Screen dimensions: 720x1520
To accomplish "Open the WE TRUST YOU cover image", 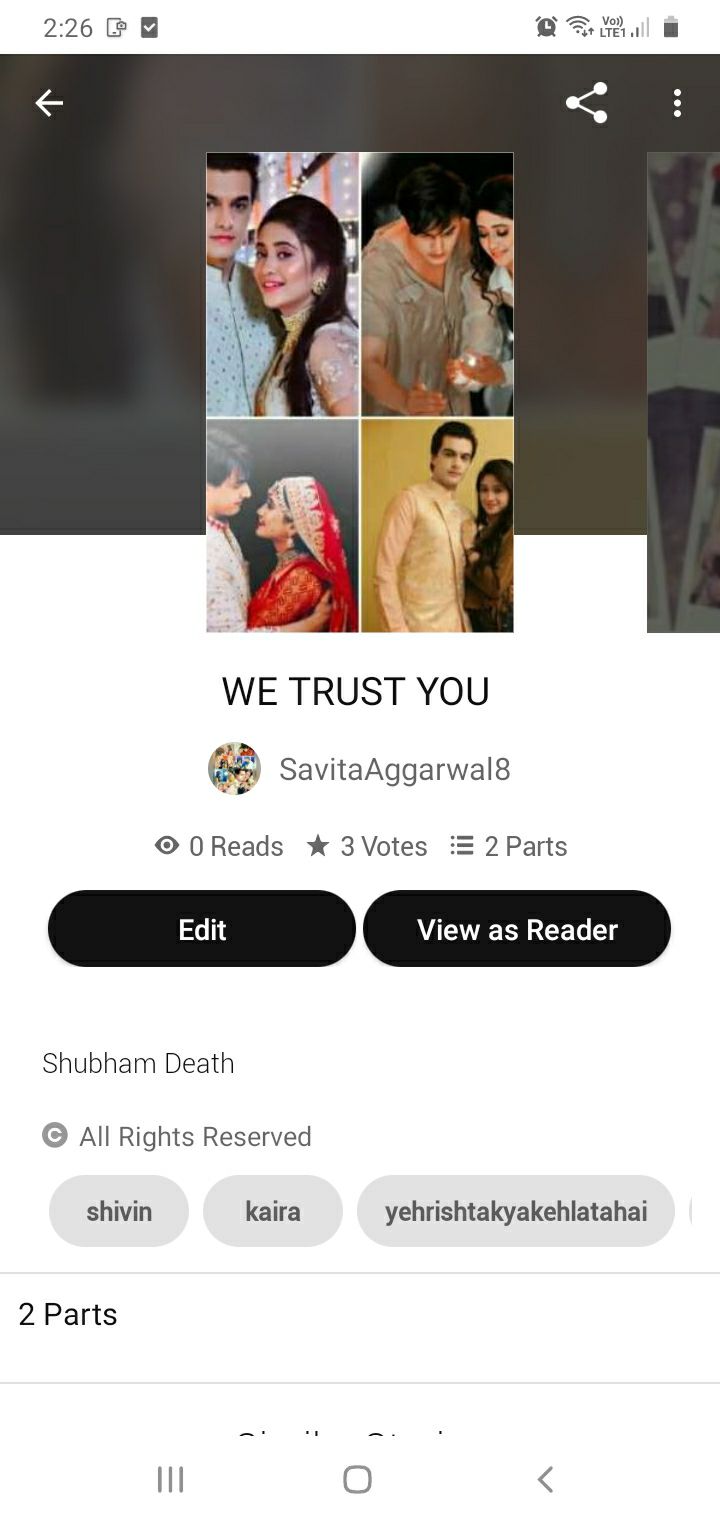I will coord(360,392).
